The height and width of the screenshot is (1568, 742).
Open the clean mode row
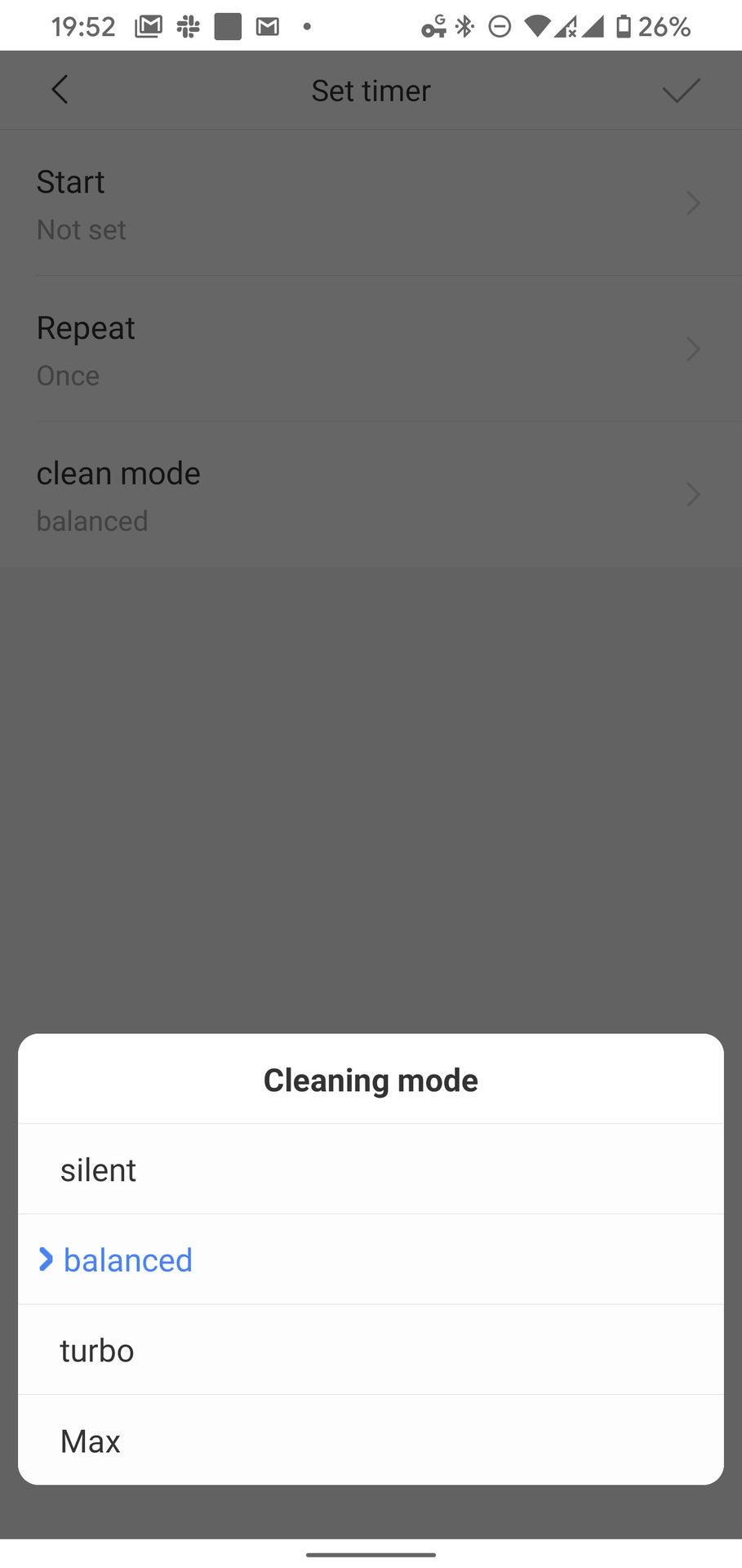[x=371, y=496]
